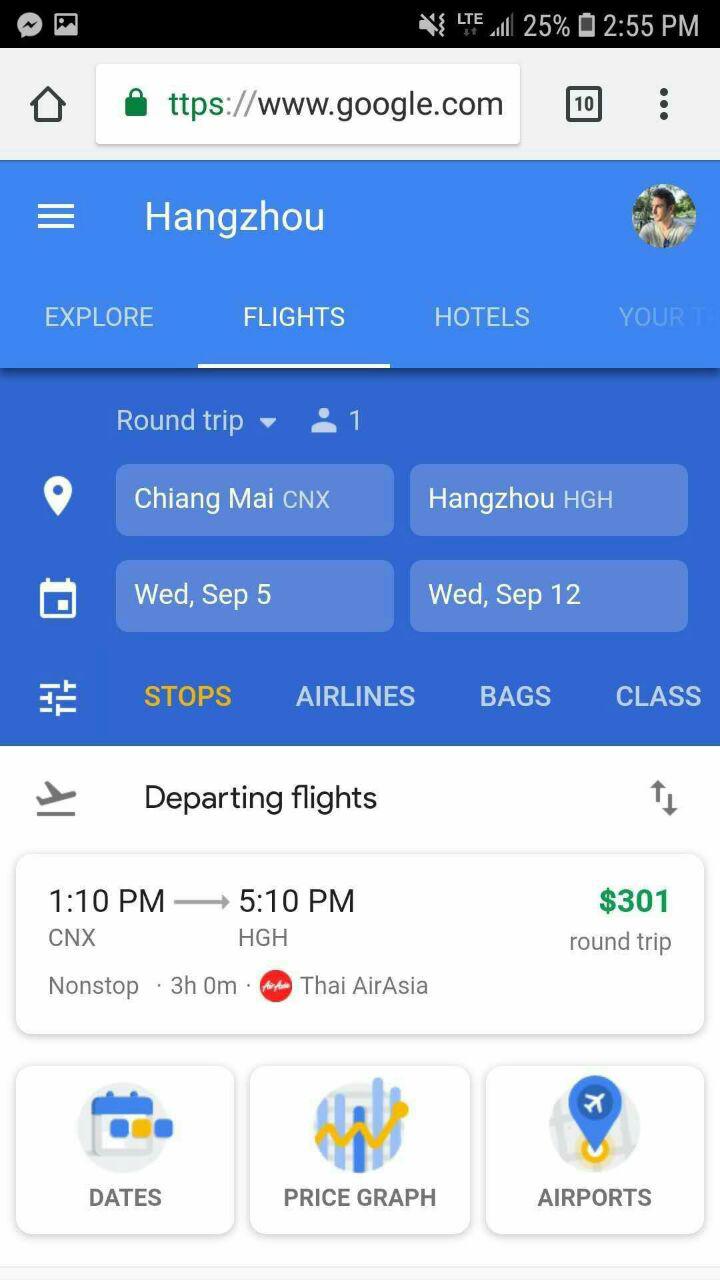Viewport: 720px width, 1280px height.
Task: Open the Stops filter
Action: click(x=187, y=696)
